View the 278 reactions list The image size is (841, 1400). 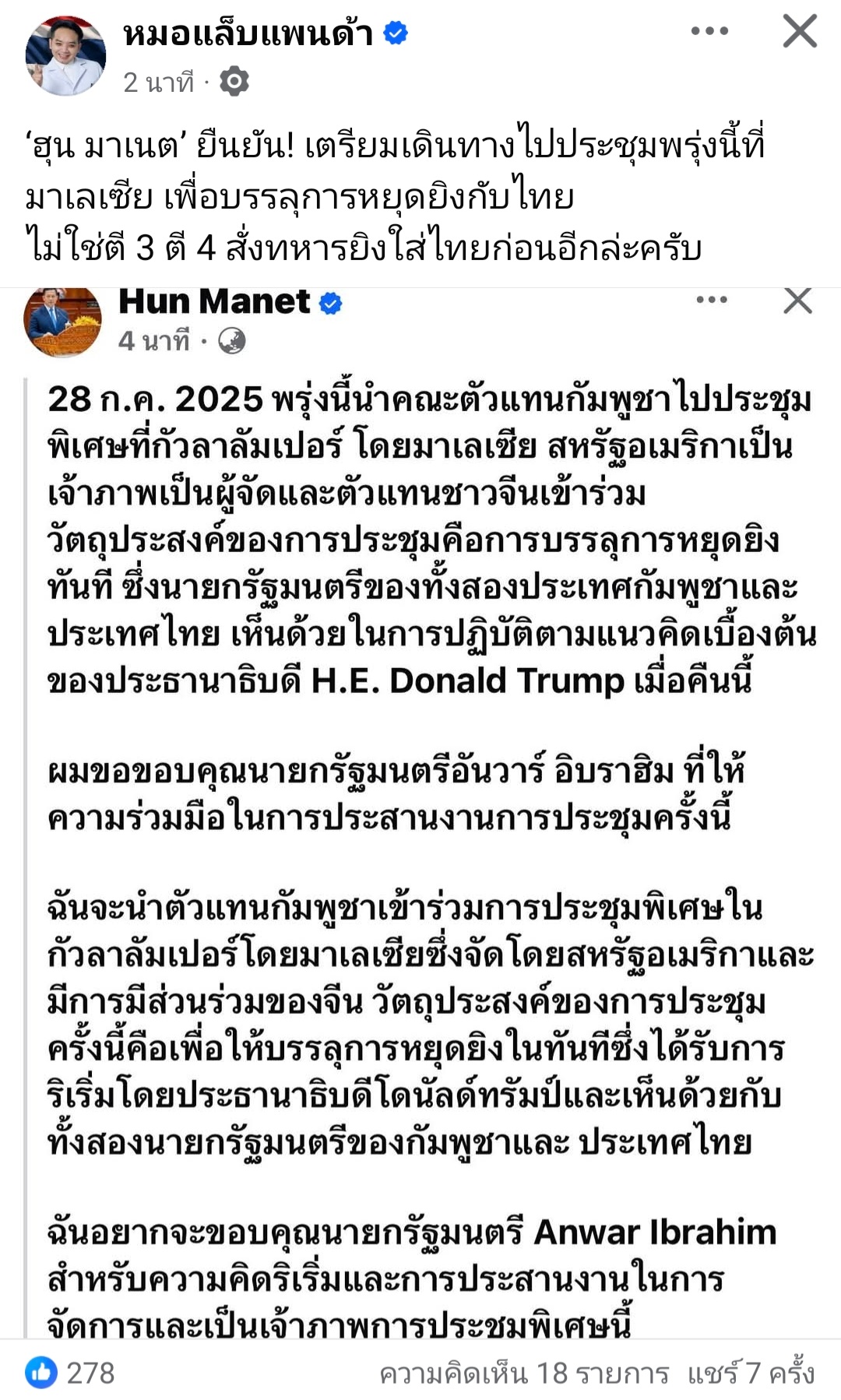pyautogui.click(x=72, y=1373)
